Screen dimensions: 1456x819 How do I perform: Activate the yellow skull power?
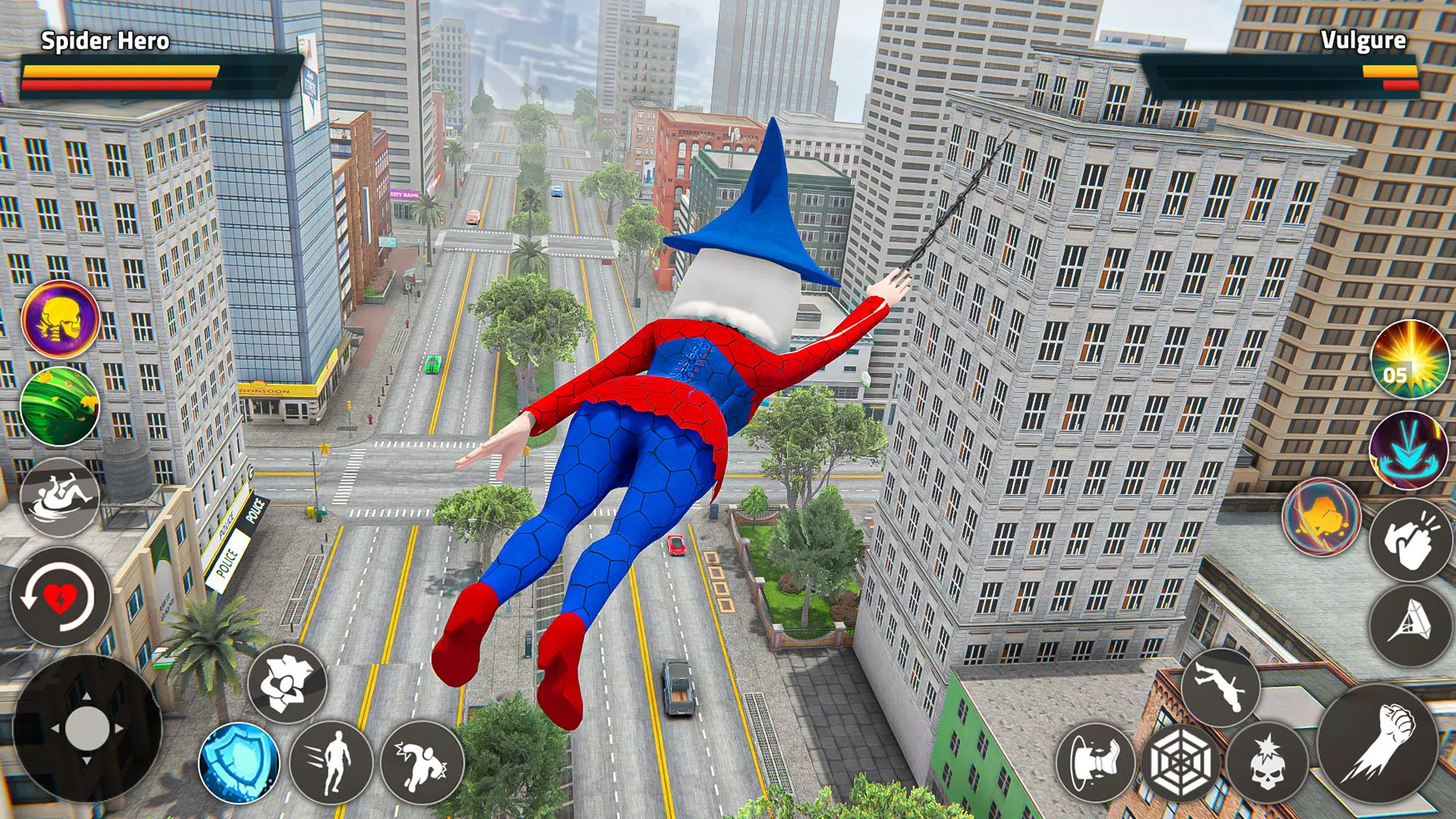(x=60, y=319)
